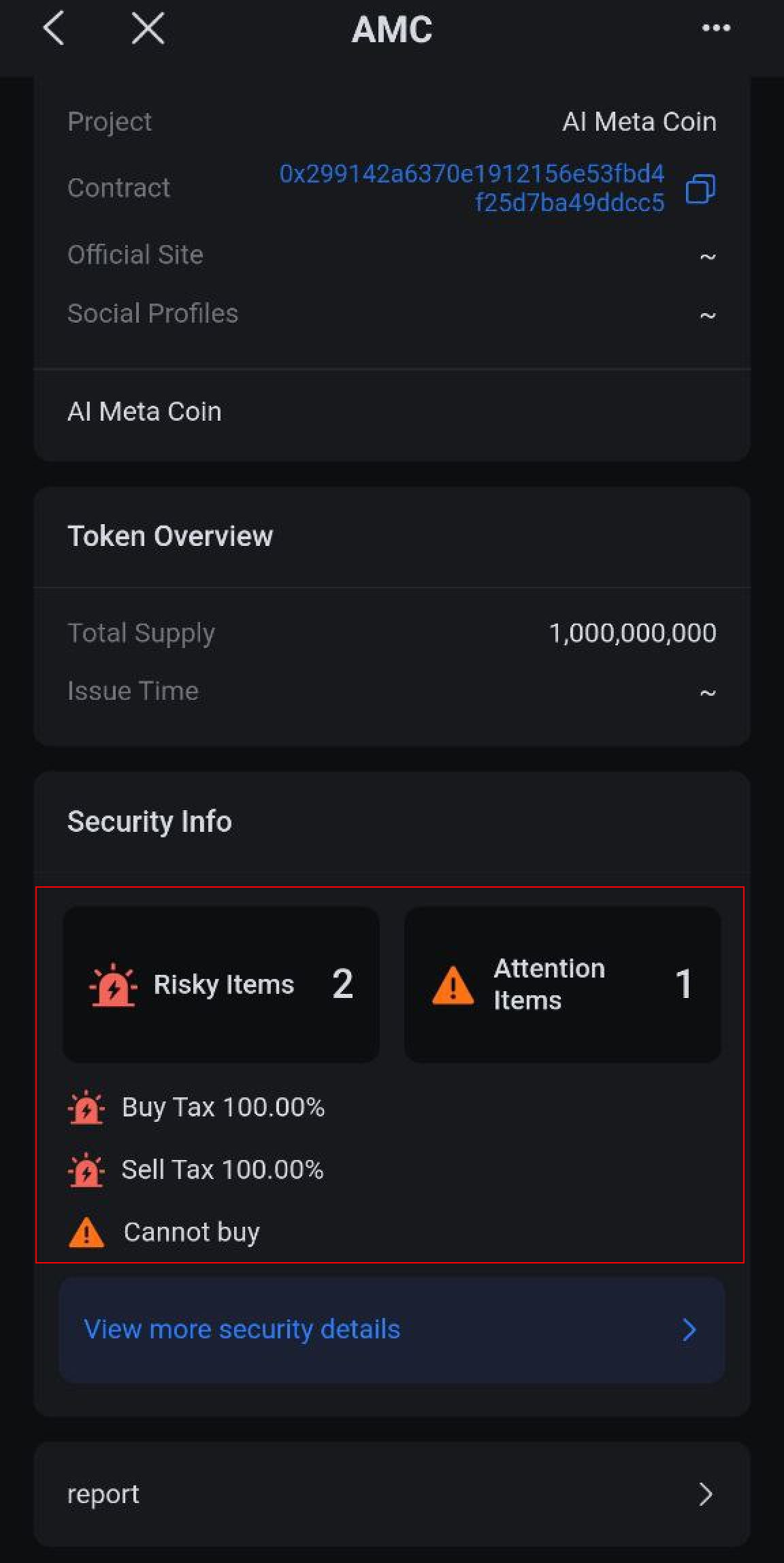
Task: Click the siren icon beside Buy Tax 100.00%
Action: pyautogui.click(x=87, y=1108)
